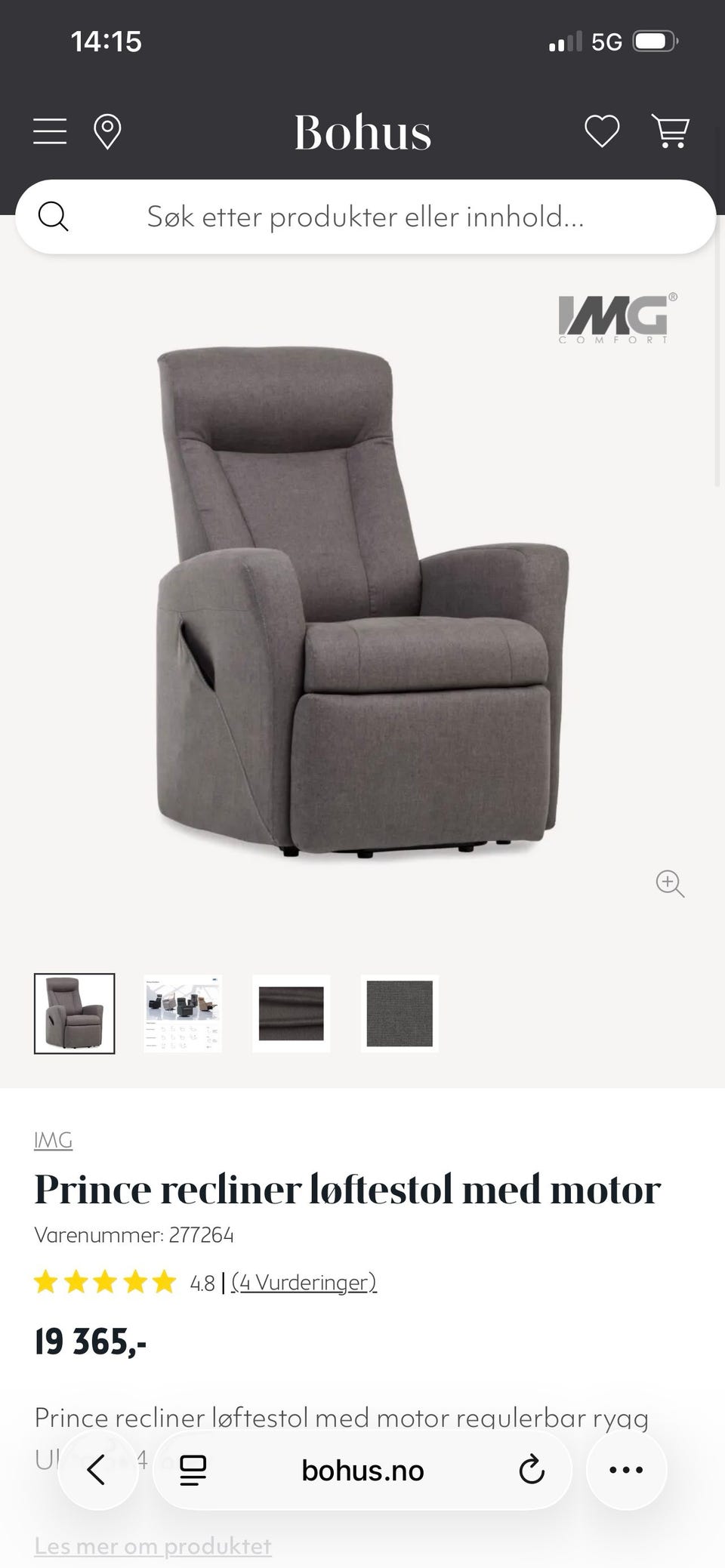Open the shopping cart
Image resolution: width=725 pixels, height=1568 pixels.
point(670,131)
